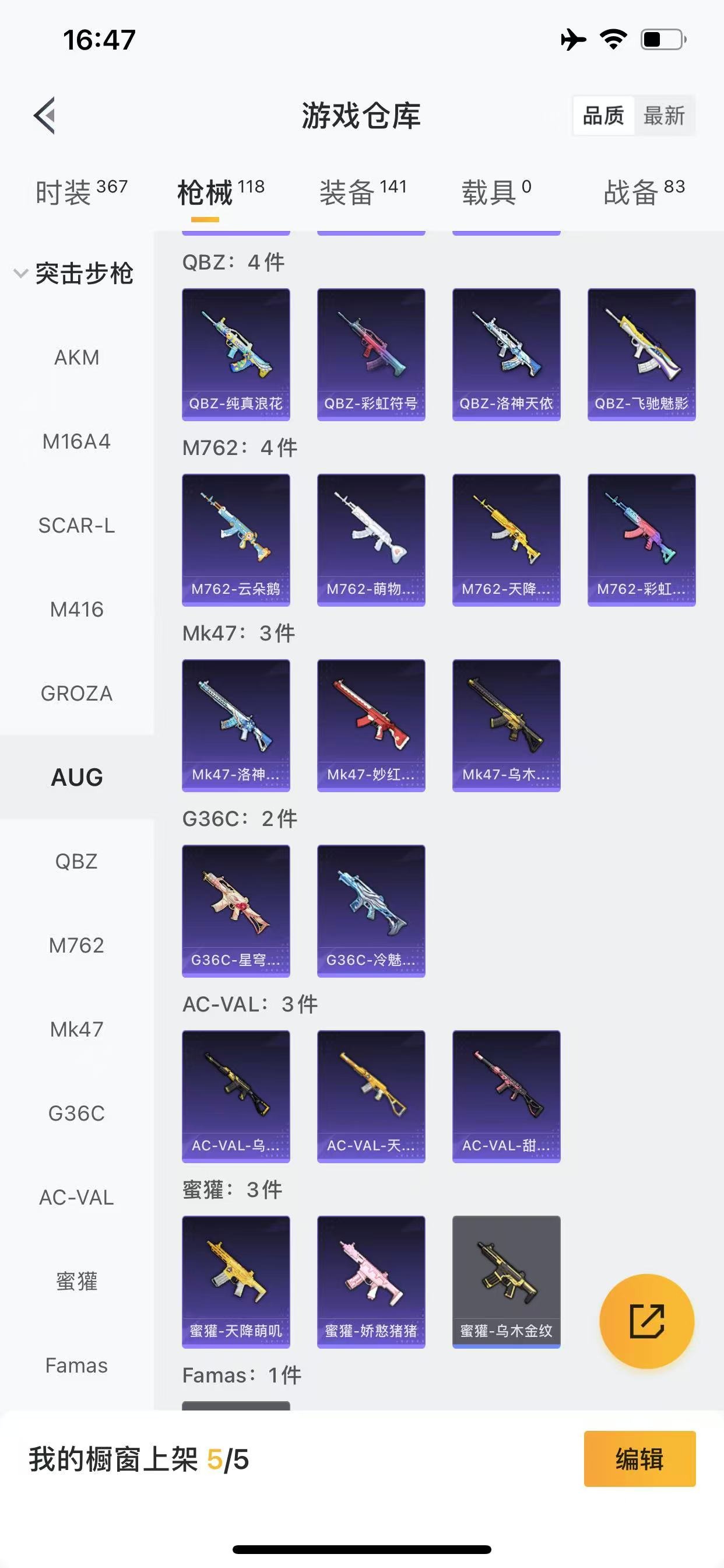Viewport: 724px width, 1568px height.
Task: Go back using the top-left arrow
Action: tap(44, 115)
